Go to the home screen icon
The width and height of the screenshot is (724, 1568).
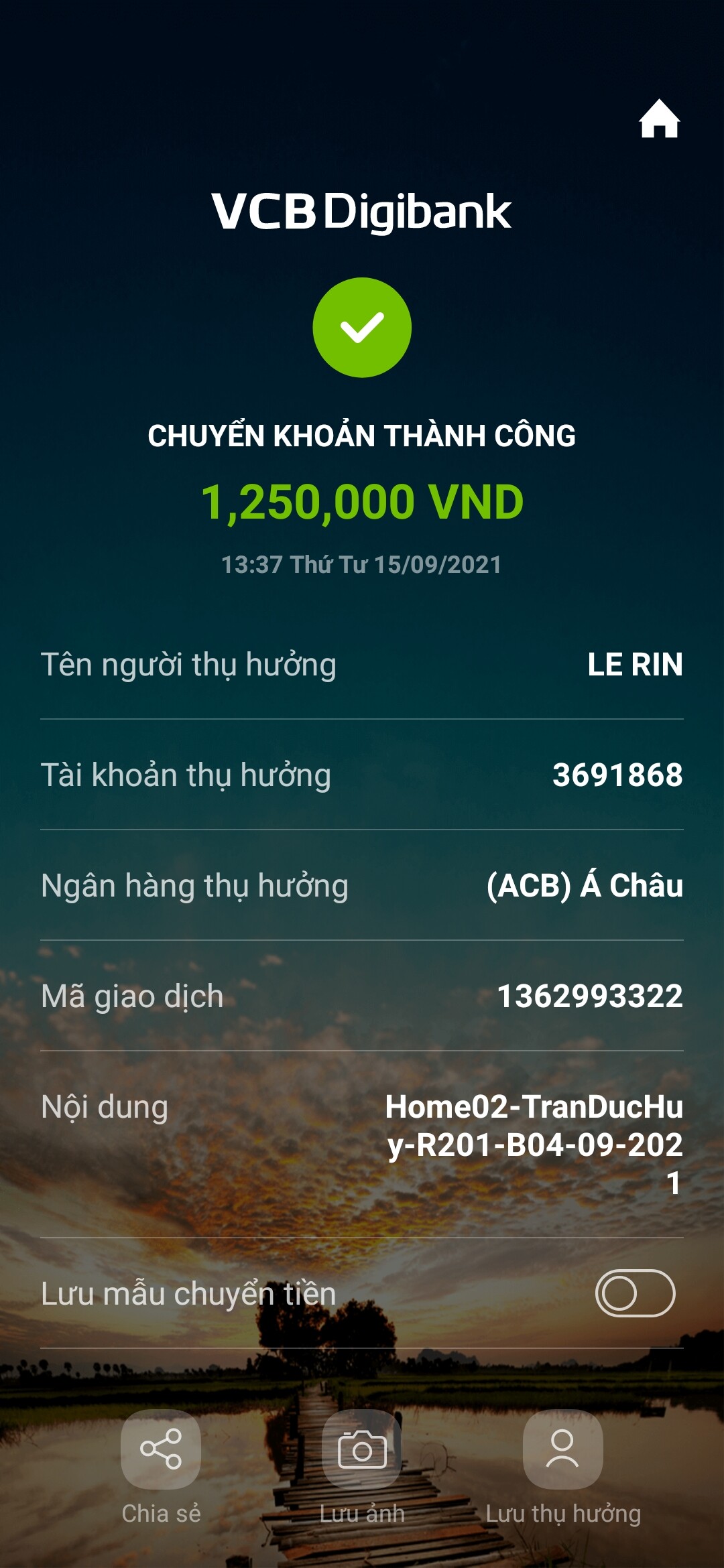tap(659, 119)
